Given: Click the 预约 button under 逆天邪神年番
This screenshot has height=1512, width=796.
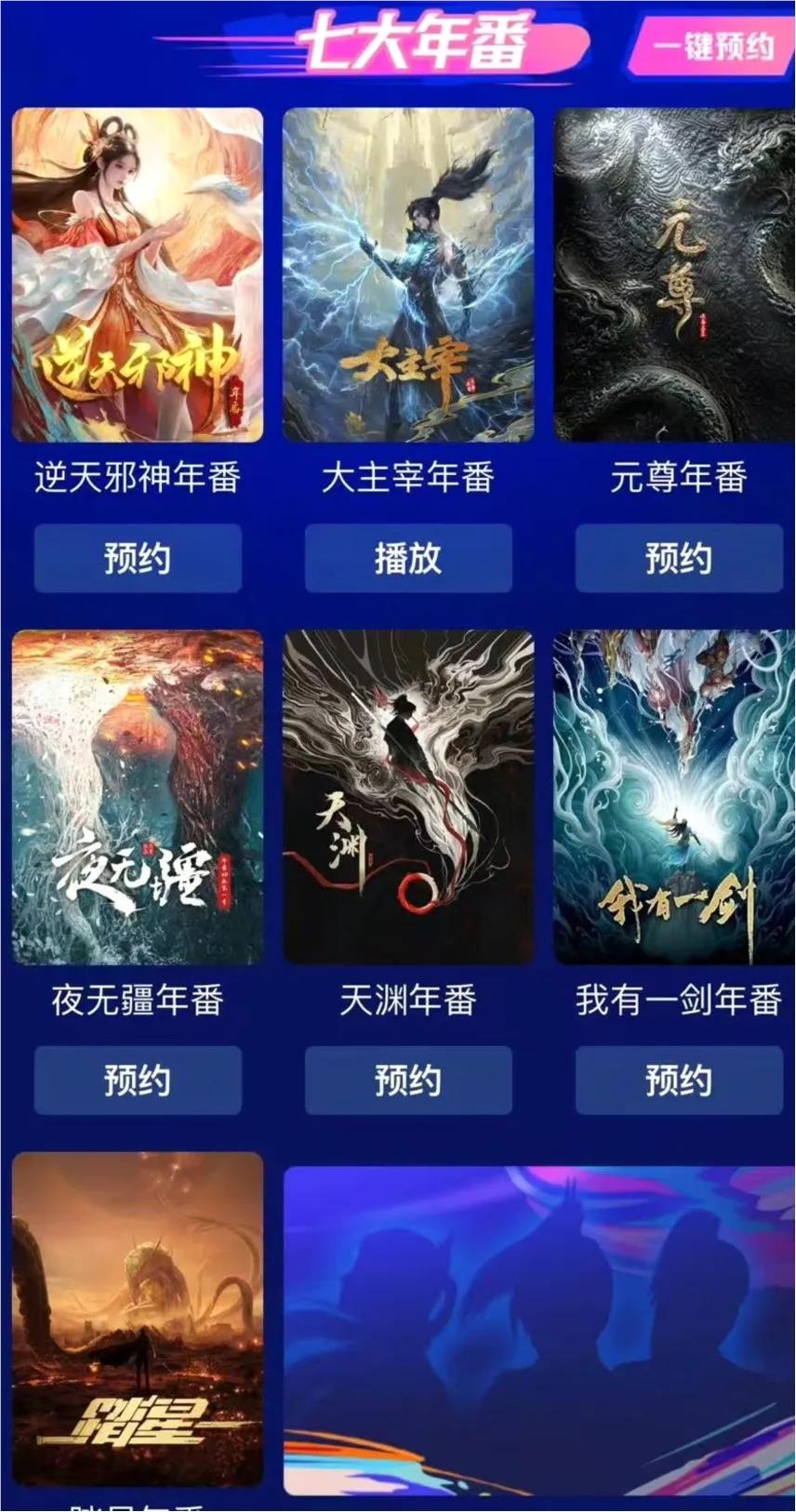Looking at the screenshot, I should (137, 559).
